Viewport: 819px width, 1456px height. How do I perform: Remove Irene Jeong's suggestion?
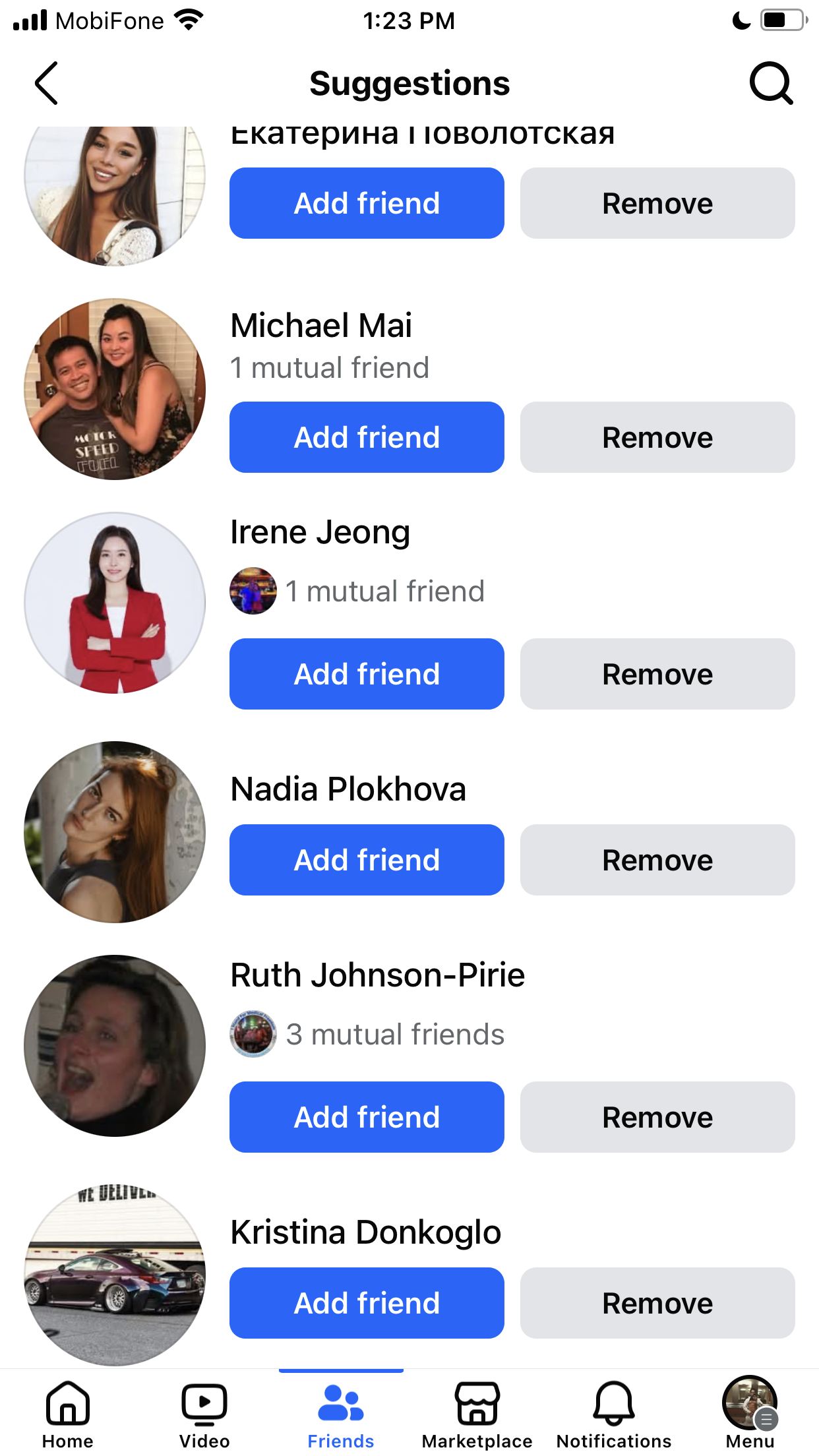click(x=657, y=674)
